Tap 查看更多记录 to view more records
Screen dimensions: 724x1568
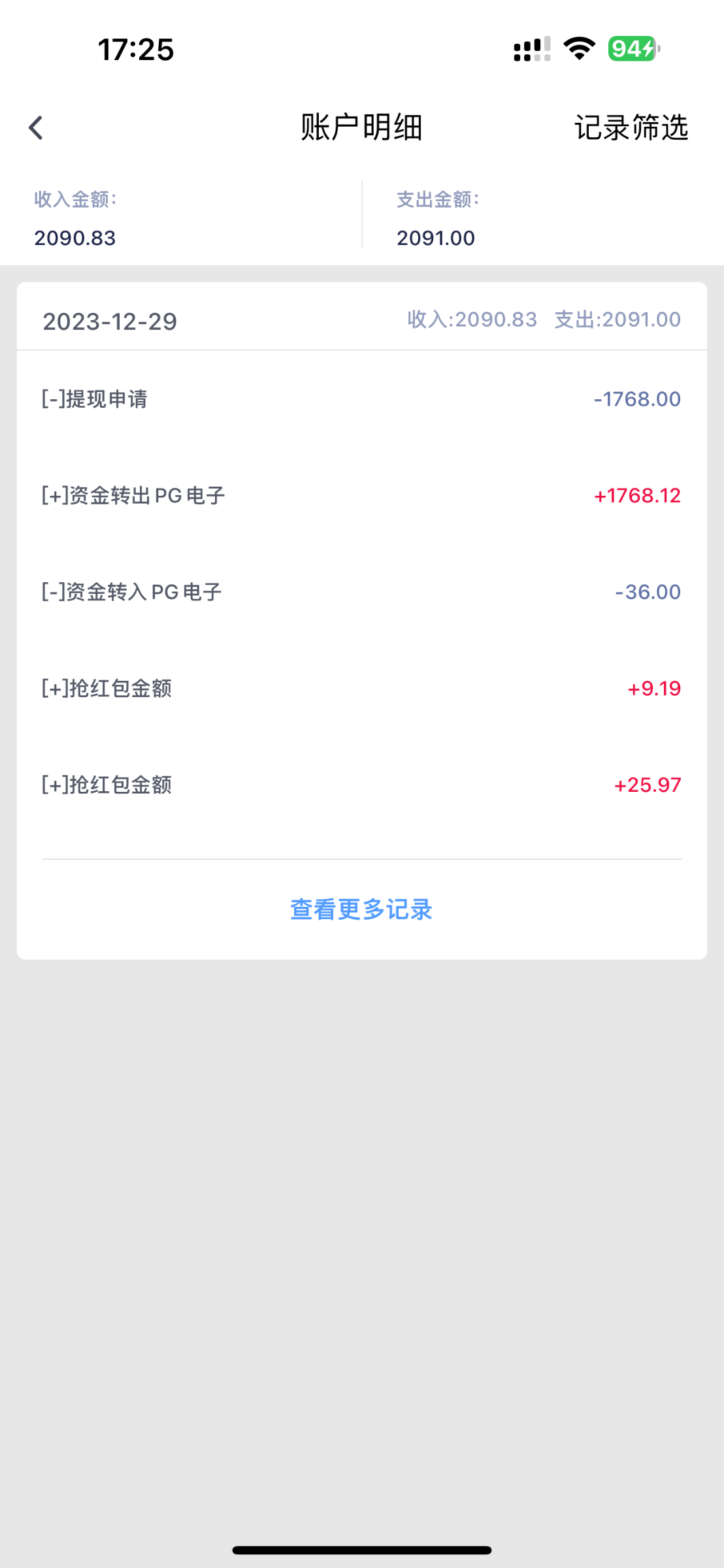coord(361,909)
